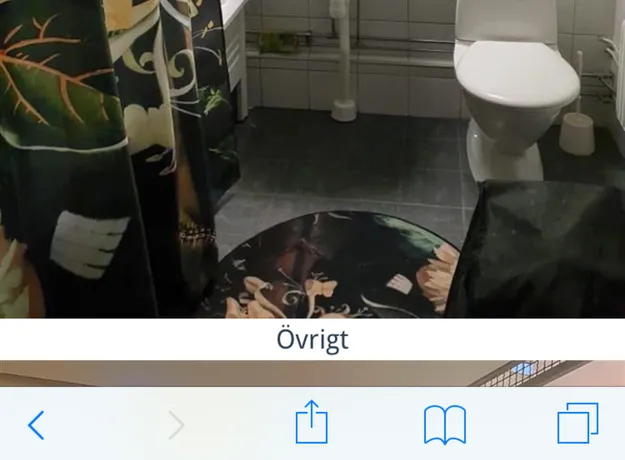Show all open tabs
625x460 pixels.
pos(577,424)
